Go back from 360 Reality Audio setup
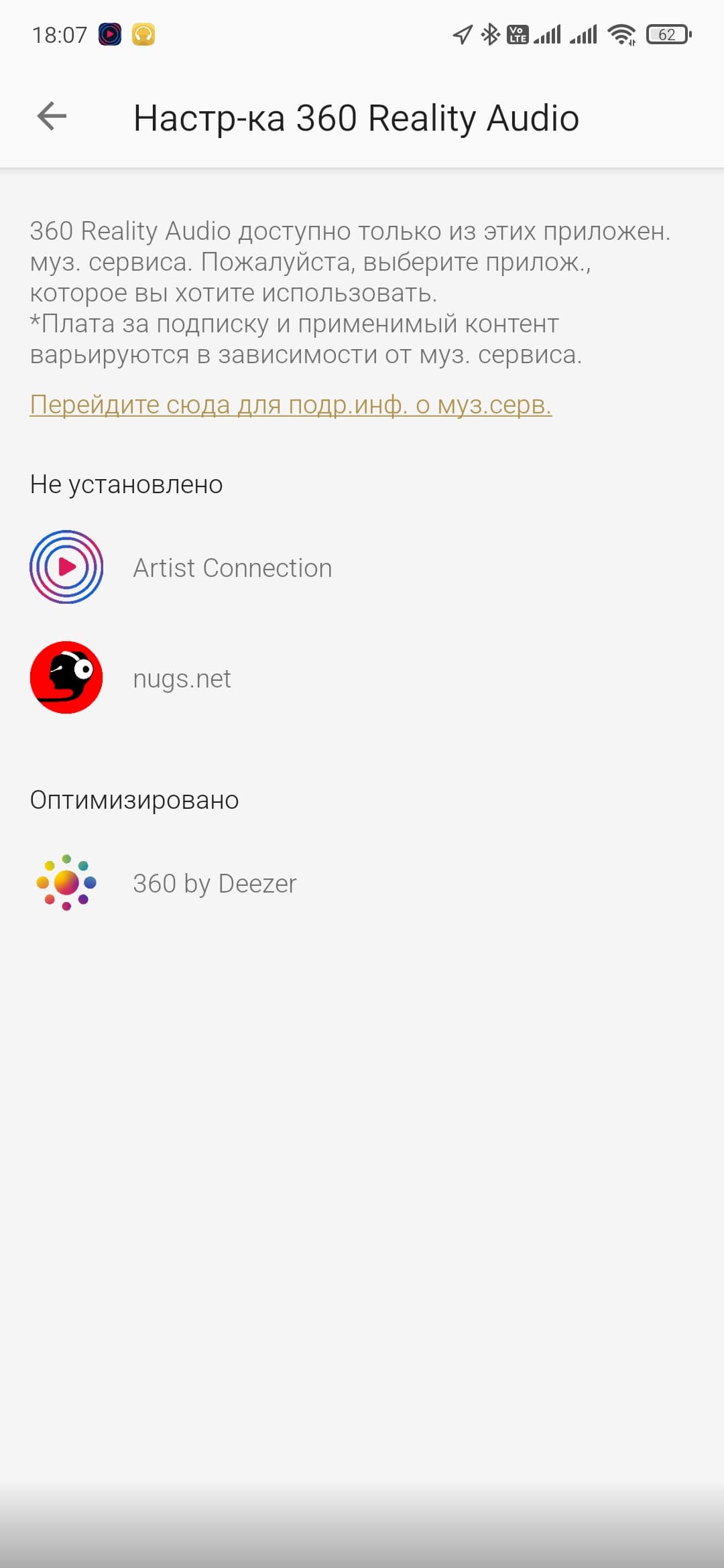724x1568 pixels. pos(52,117)
